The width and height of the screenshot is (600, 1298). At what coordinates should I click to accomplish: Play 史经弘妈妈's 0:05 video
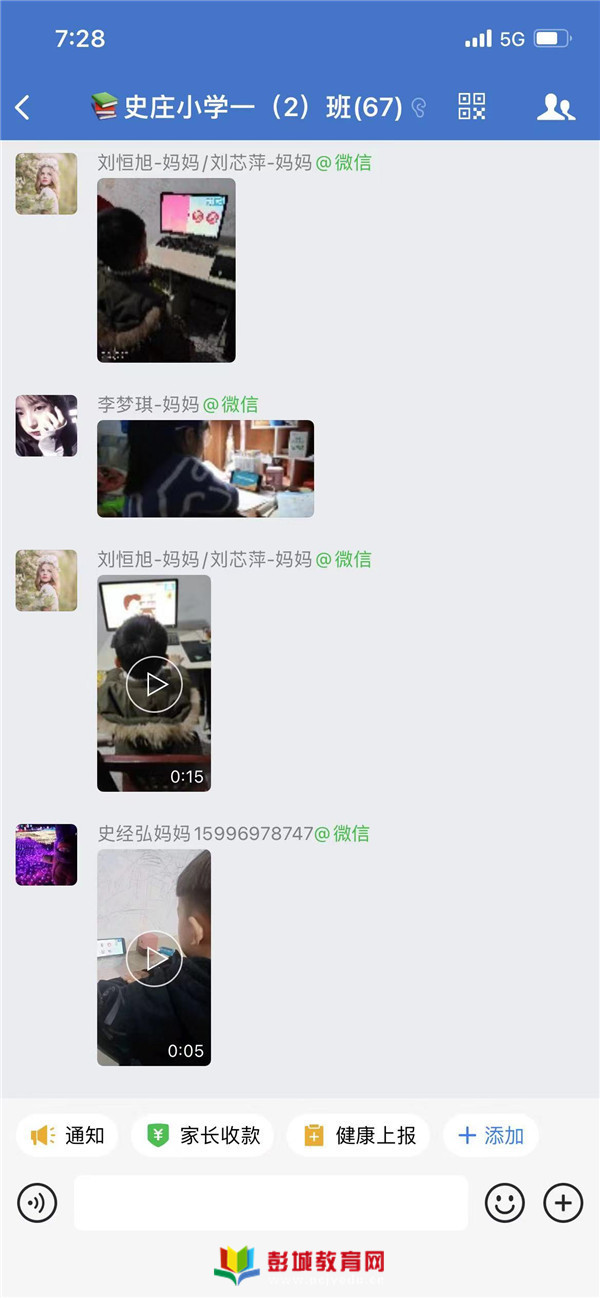155,958
